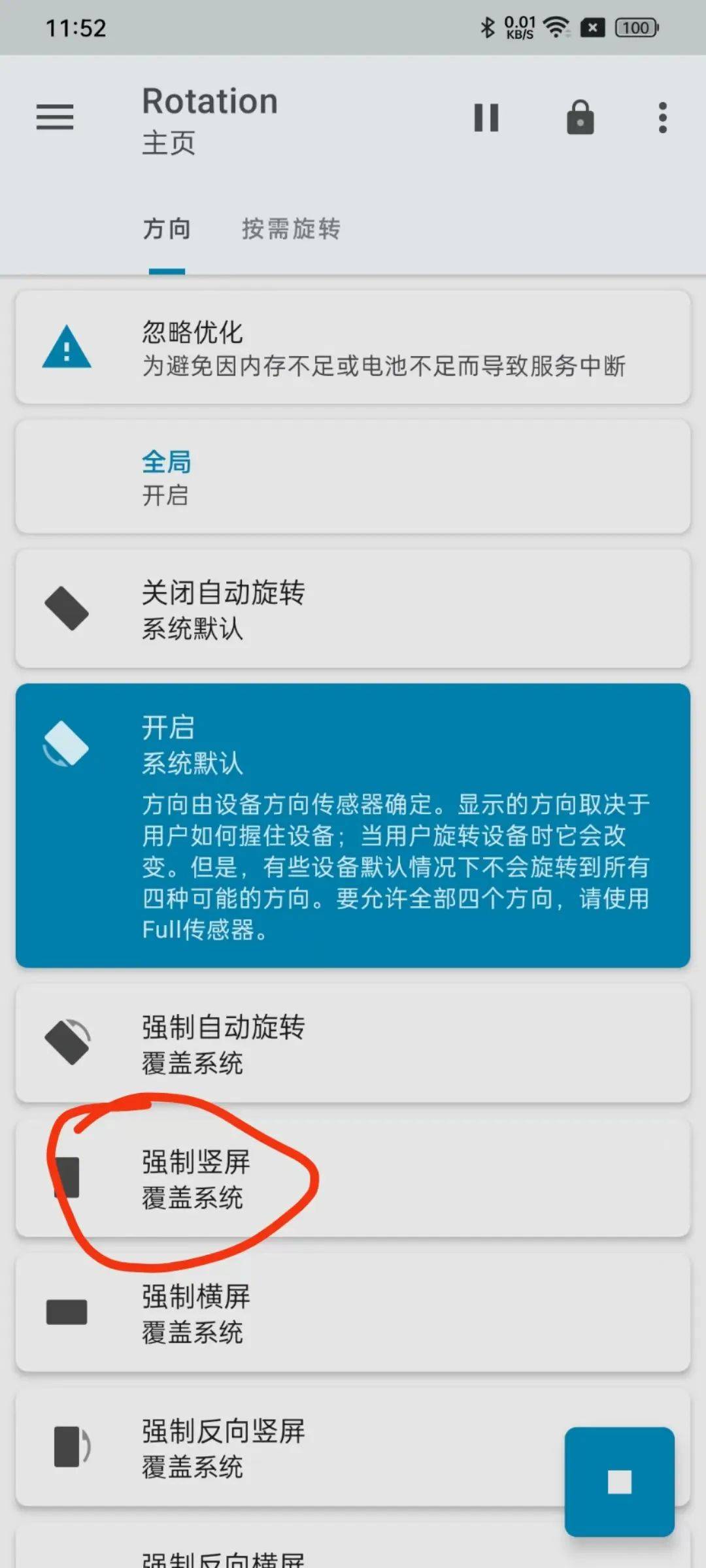Image resolution: width=706 pixels, height=1568 pixels.
Task: Open the hamburger drawer menu
Action: pos(55,118)
